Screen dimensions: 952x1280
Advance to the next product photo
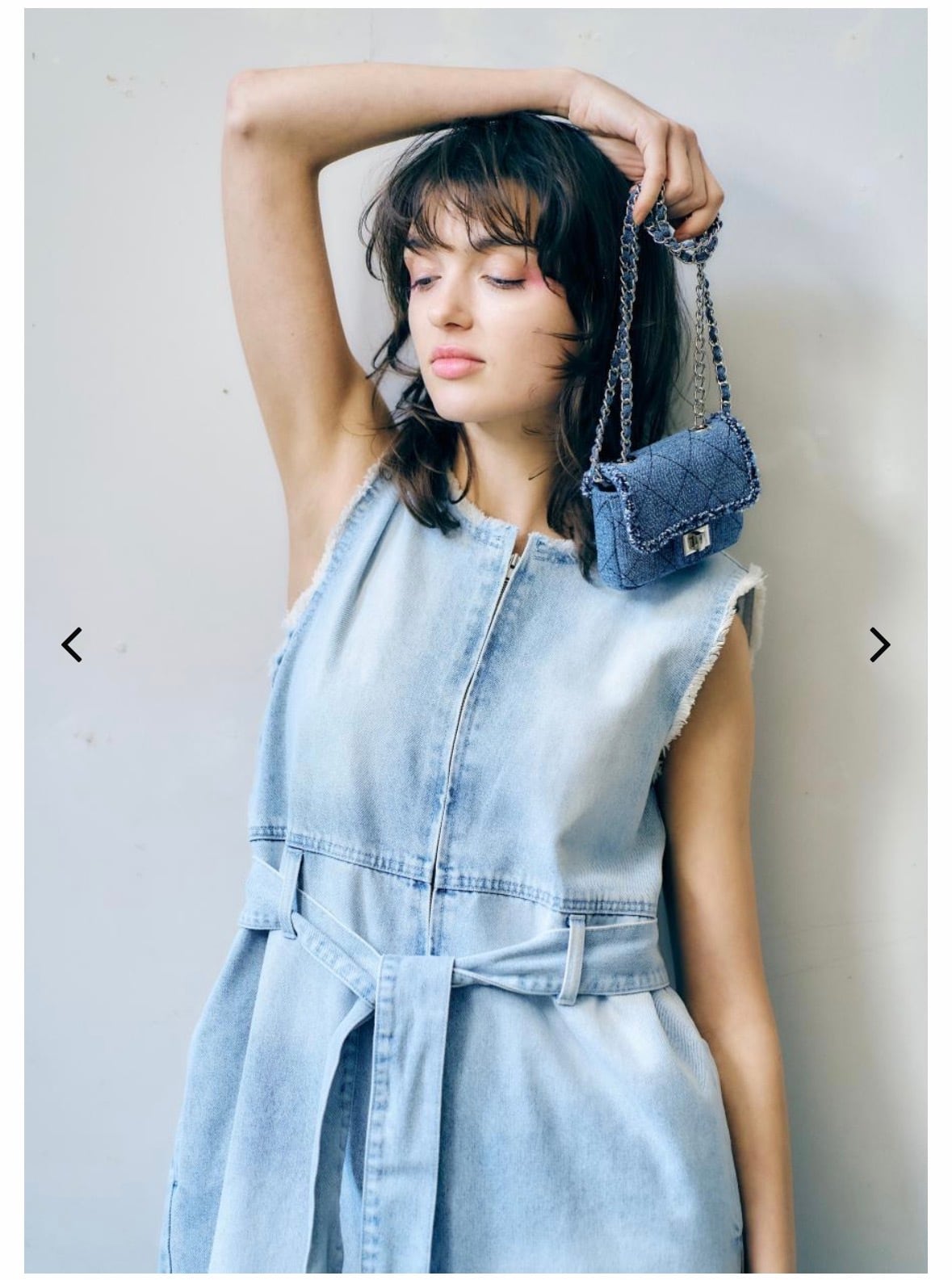(879, 644)
